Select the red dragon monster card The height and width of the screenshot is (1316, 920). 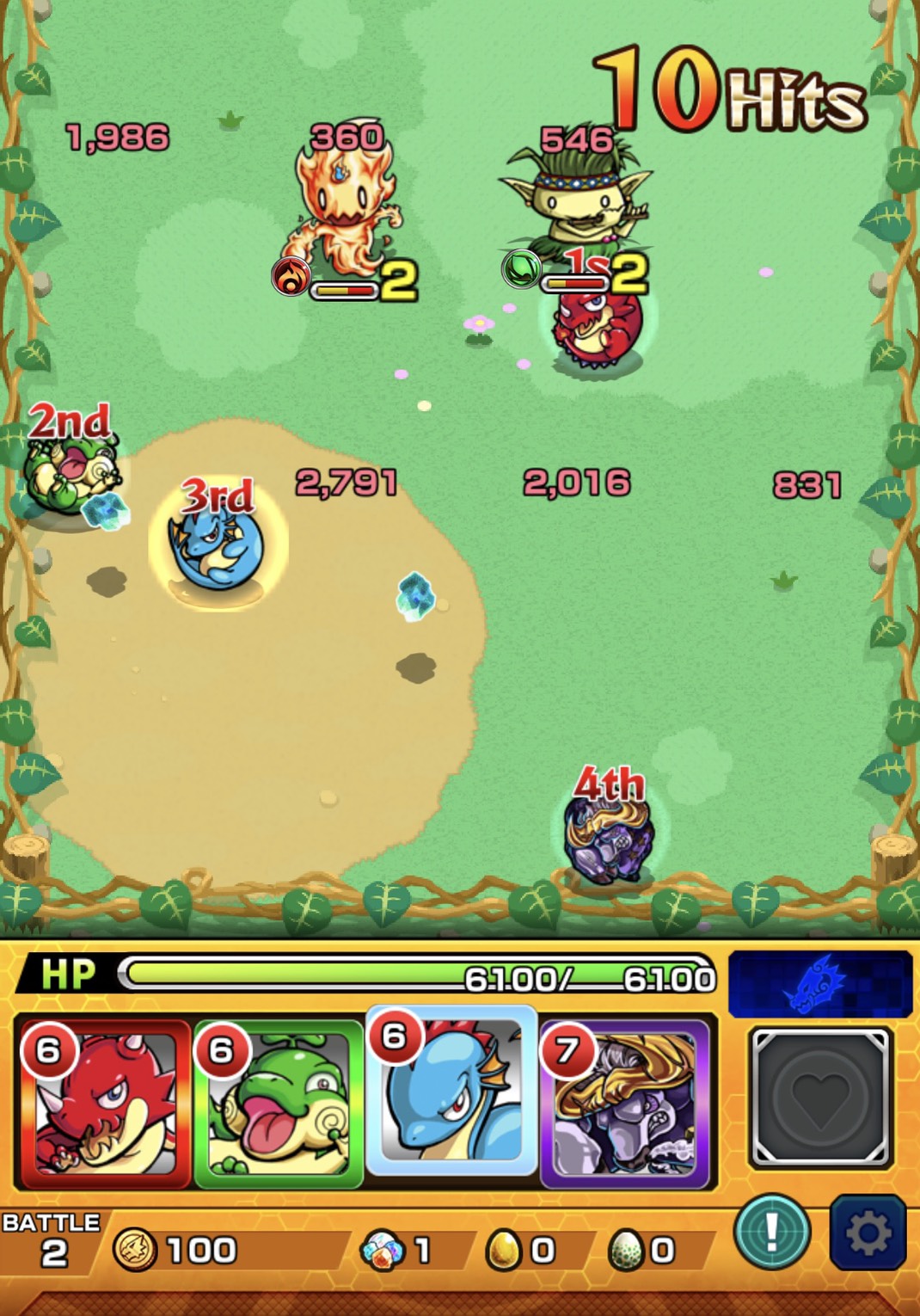[103, 1105]
